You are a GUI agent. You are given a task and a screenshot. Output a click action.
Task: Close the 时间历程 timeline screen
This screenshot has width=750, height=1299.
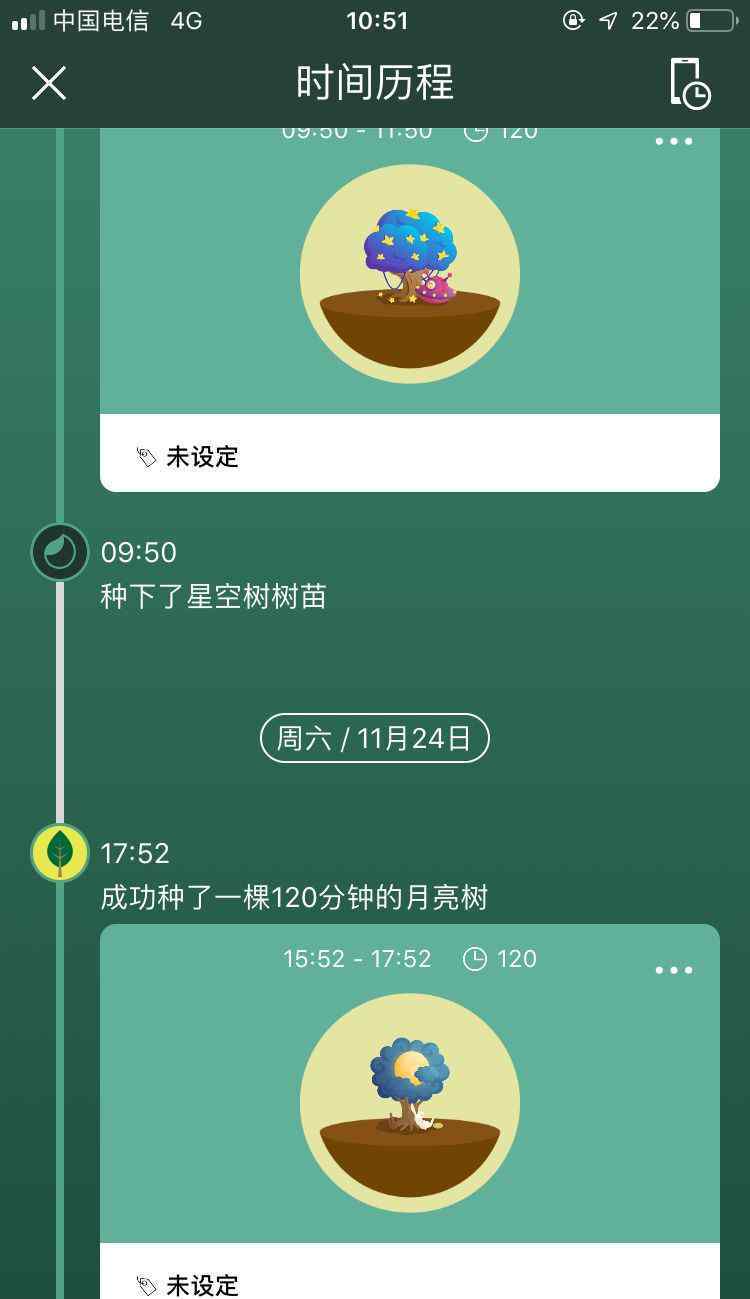[x=48, y=83]
